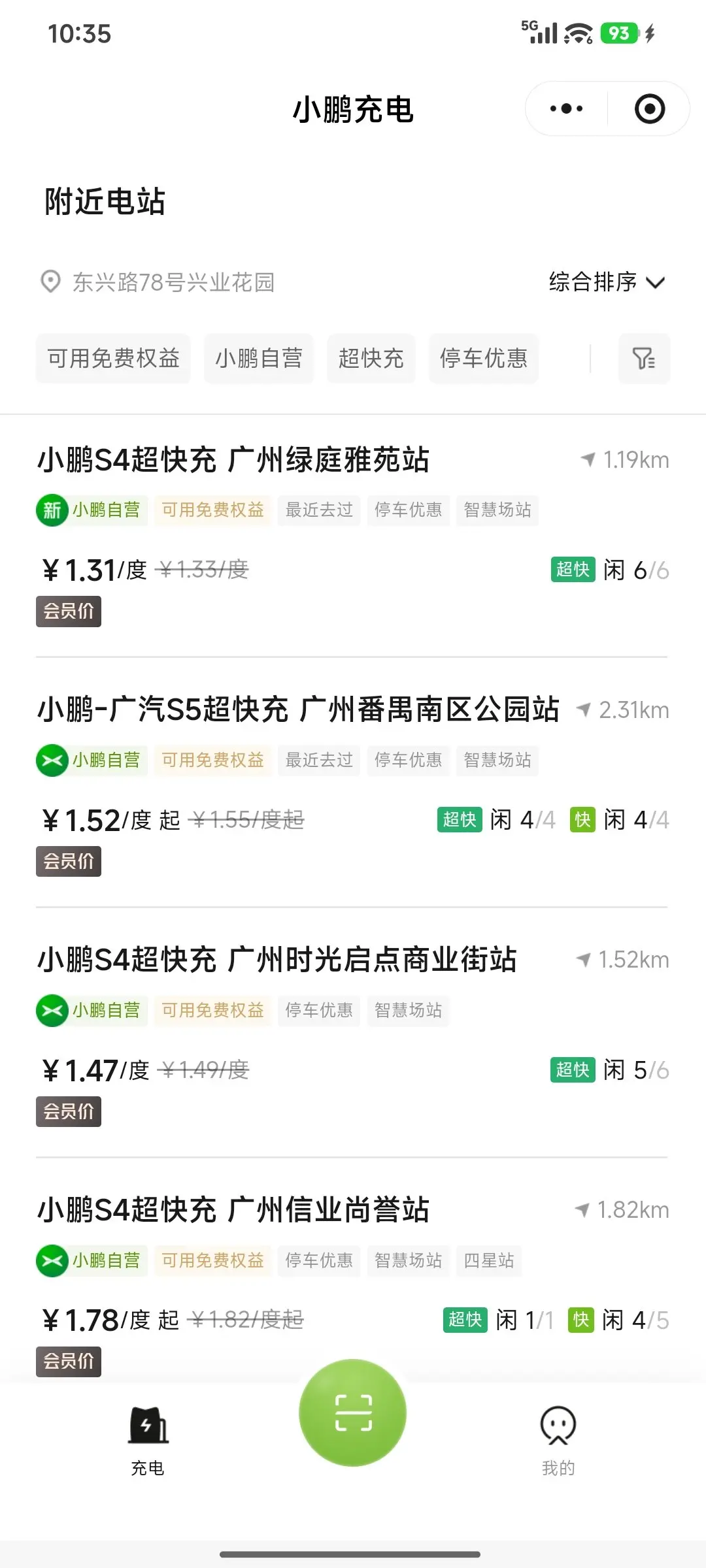Apply the 停车优惠 filter chip

point(484,358)
